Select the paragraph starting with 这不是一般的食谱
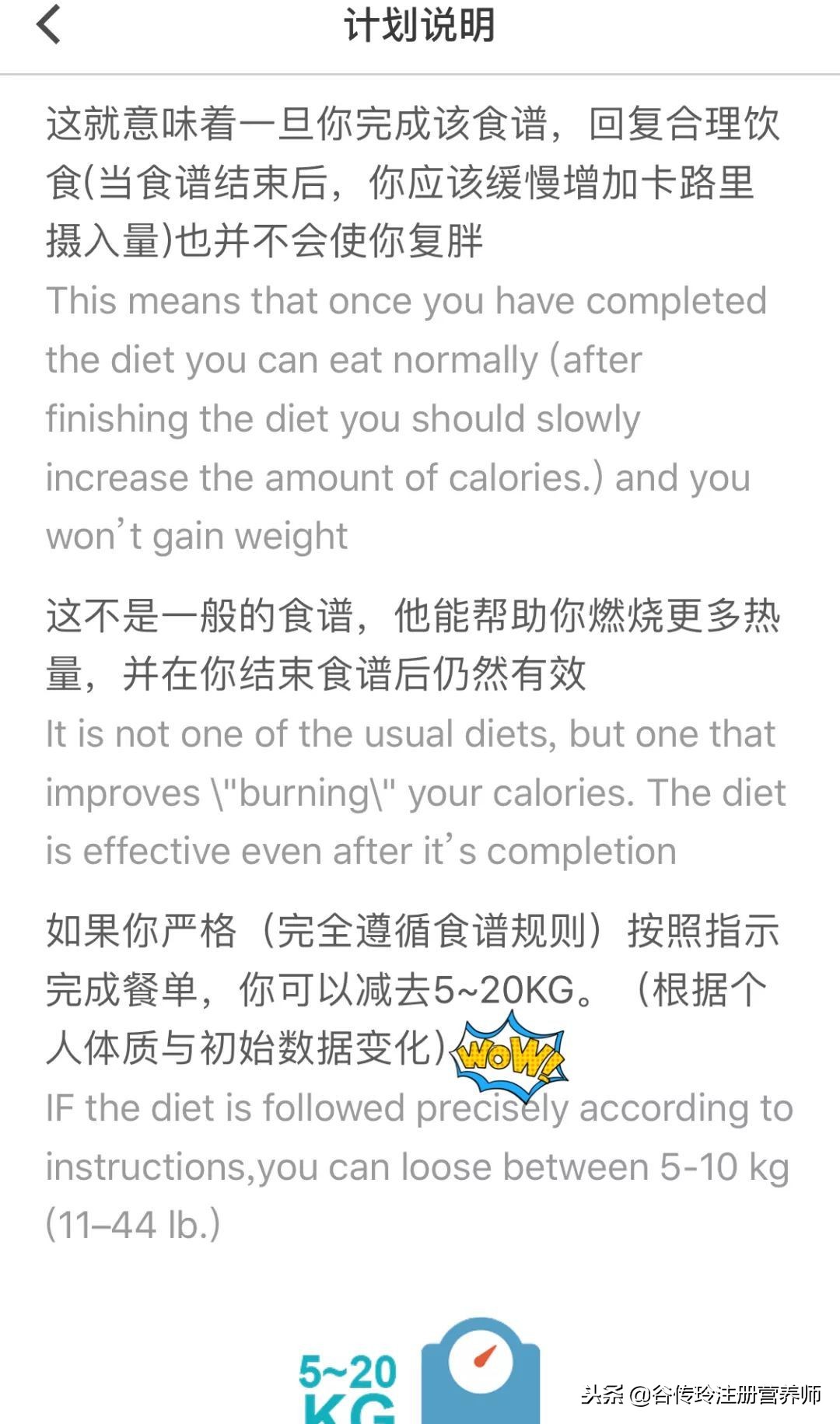This screenshot has height=1424, width=840. click(x=404, y=646)
